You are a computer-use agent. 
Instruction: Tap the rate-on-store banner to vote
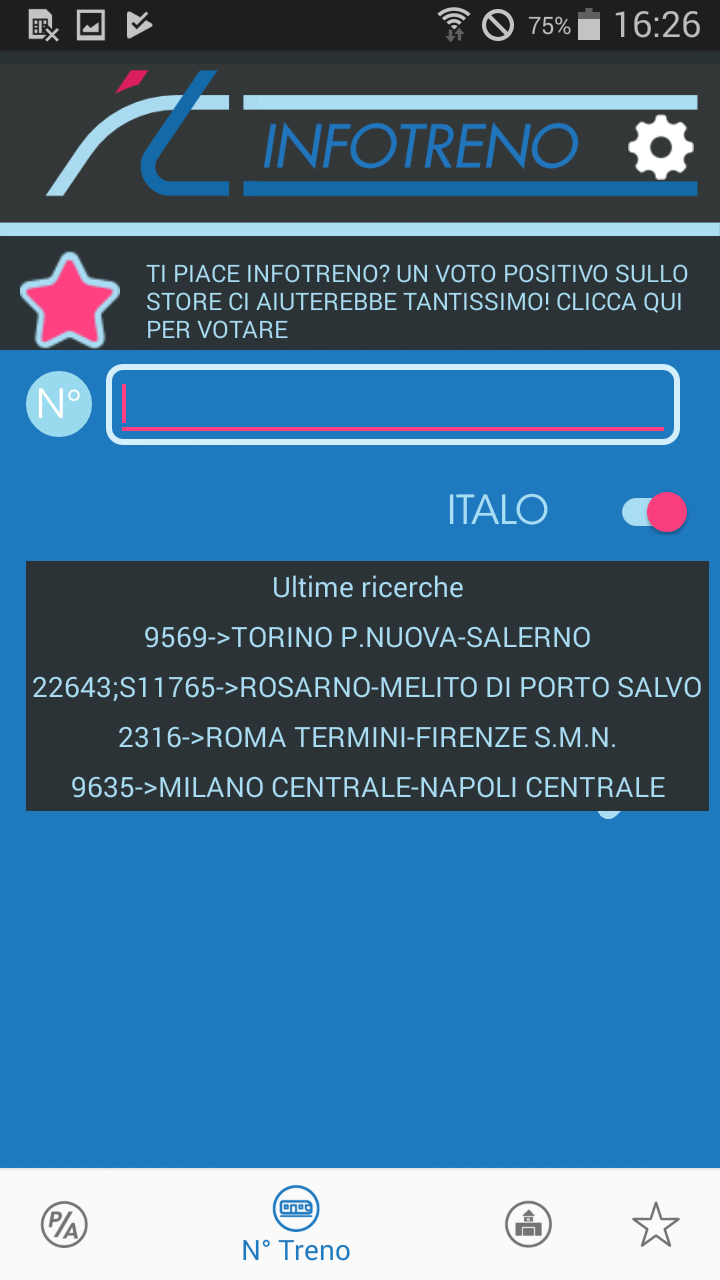pos(360,300)
